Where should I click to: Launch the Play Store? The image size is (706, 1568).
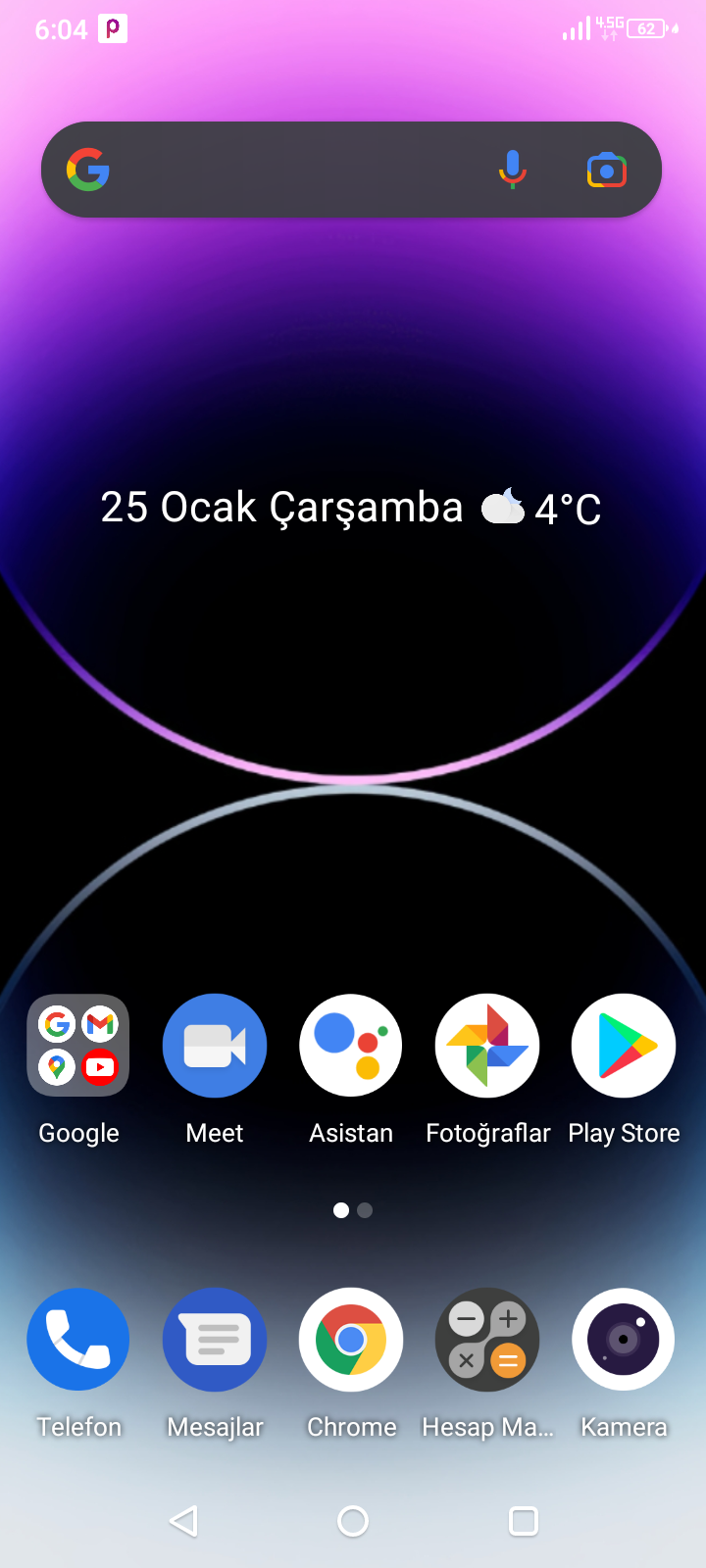tap(624, 1046)
